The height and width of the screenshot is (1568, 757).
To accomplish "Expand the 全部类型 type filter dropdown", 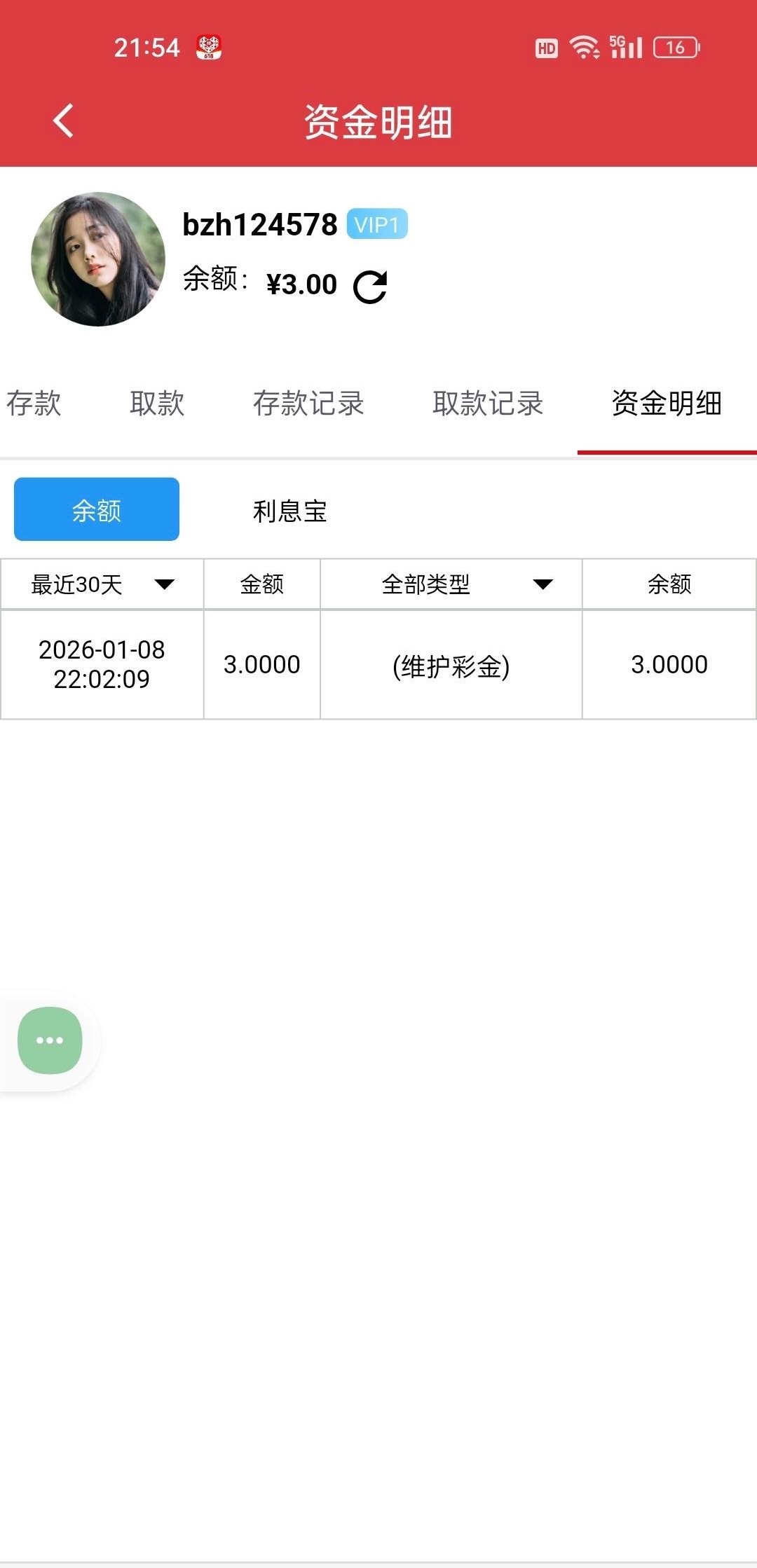I will click(x=451, y=584).
